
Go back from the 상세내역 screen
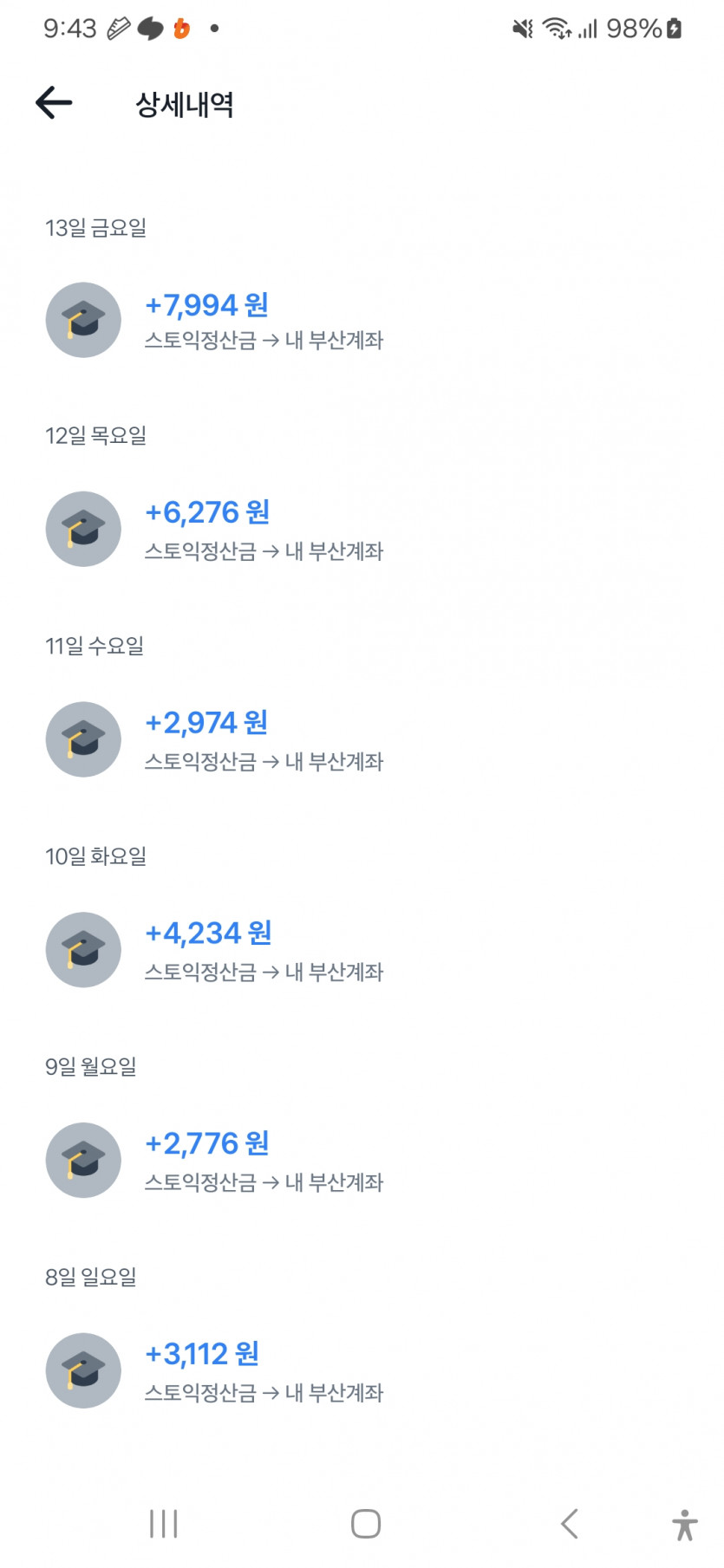pyautogui.click(x=54, y=102)
